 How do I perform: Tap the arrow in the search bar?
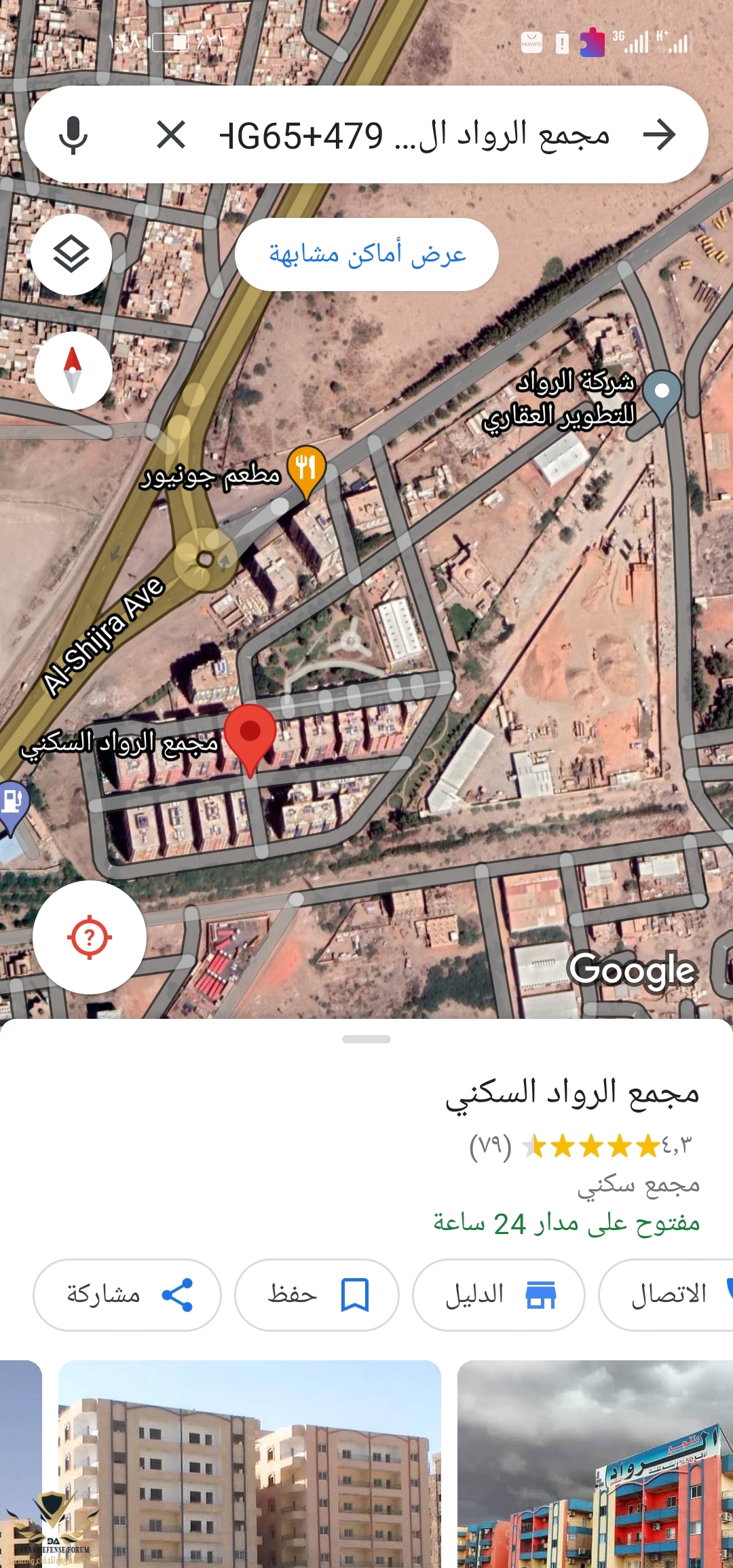tap(659, 134)
